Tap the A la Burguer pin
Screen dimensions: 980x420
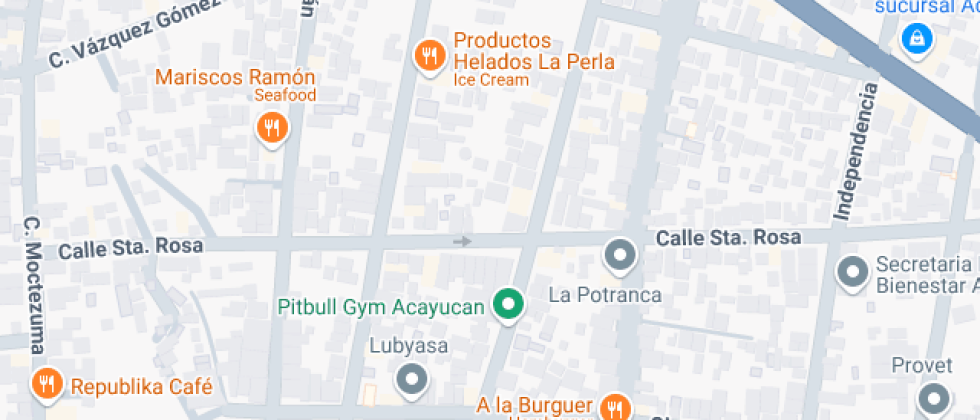click(614, 406)
